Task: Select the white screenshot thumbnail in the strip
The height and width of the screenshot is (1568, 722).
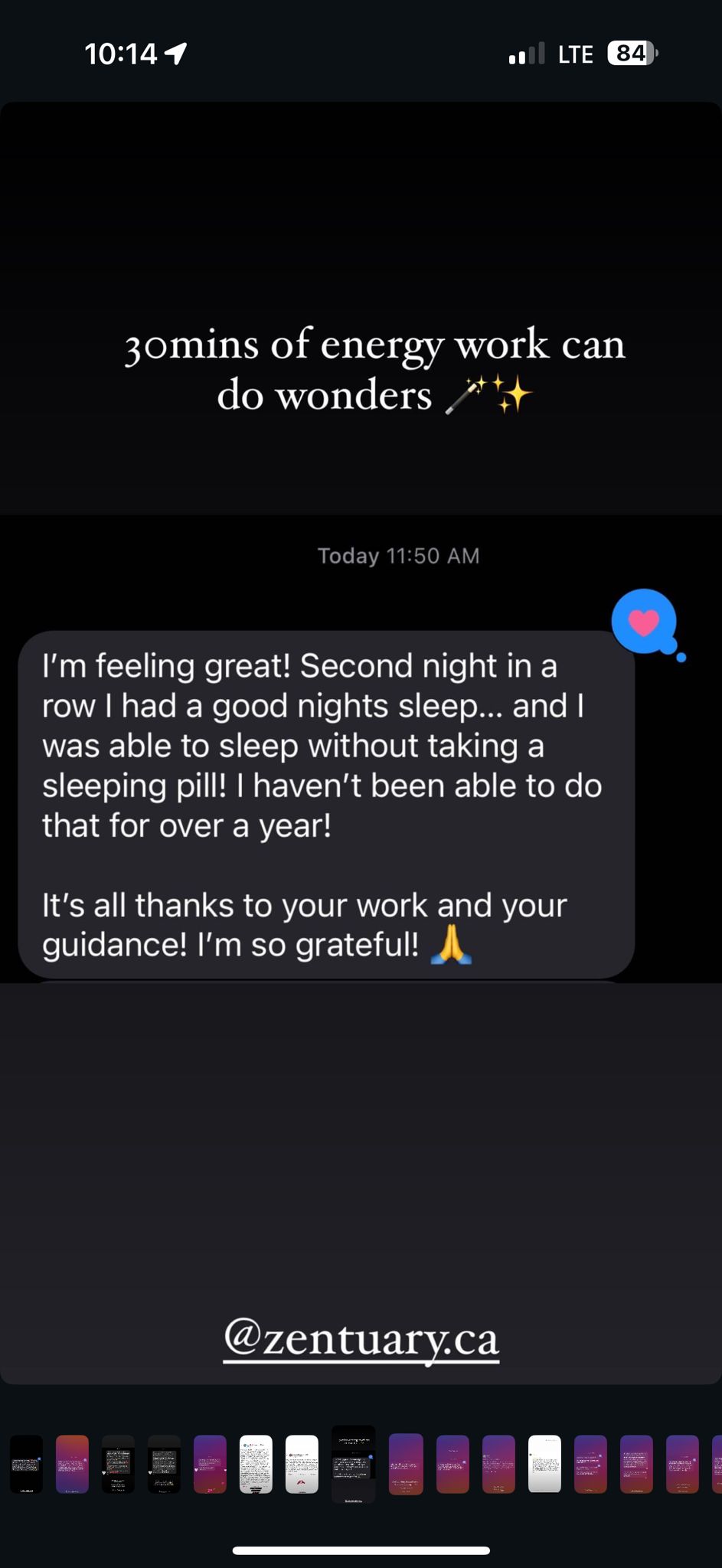Action: (x=302, y=1462)
